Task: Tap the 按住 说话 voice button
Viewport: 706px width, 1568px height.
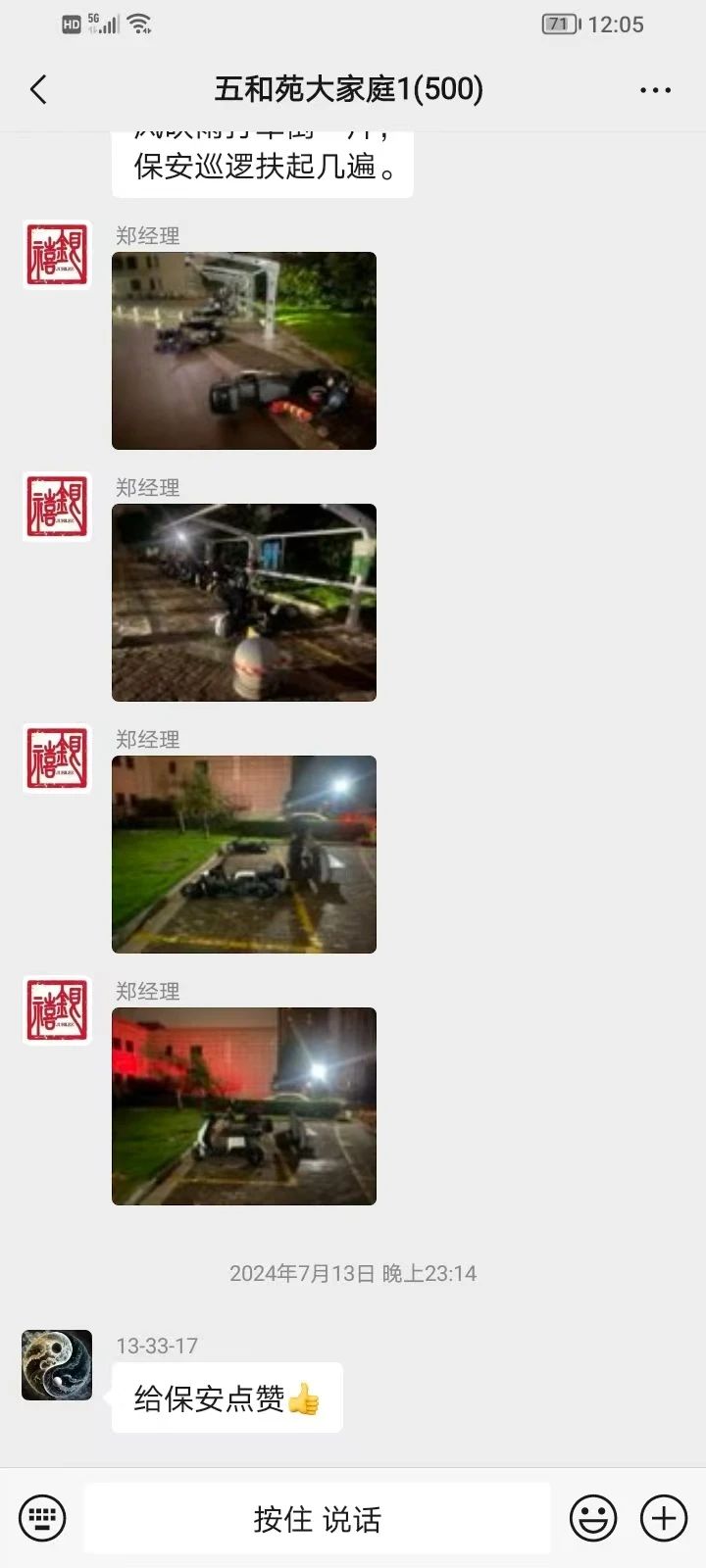Action: [317, 1519]
